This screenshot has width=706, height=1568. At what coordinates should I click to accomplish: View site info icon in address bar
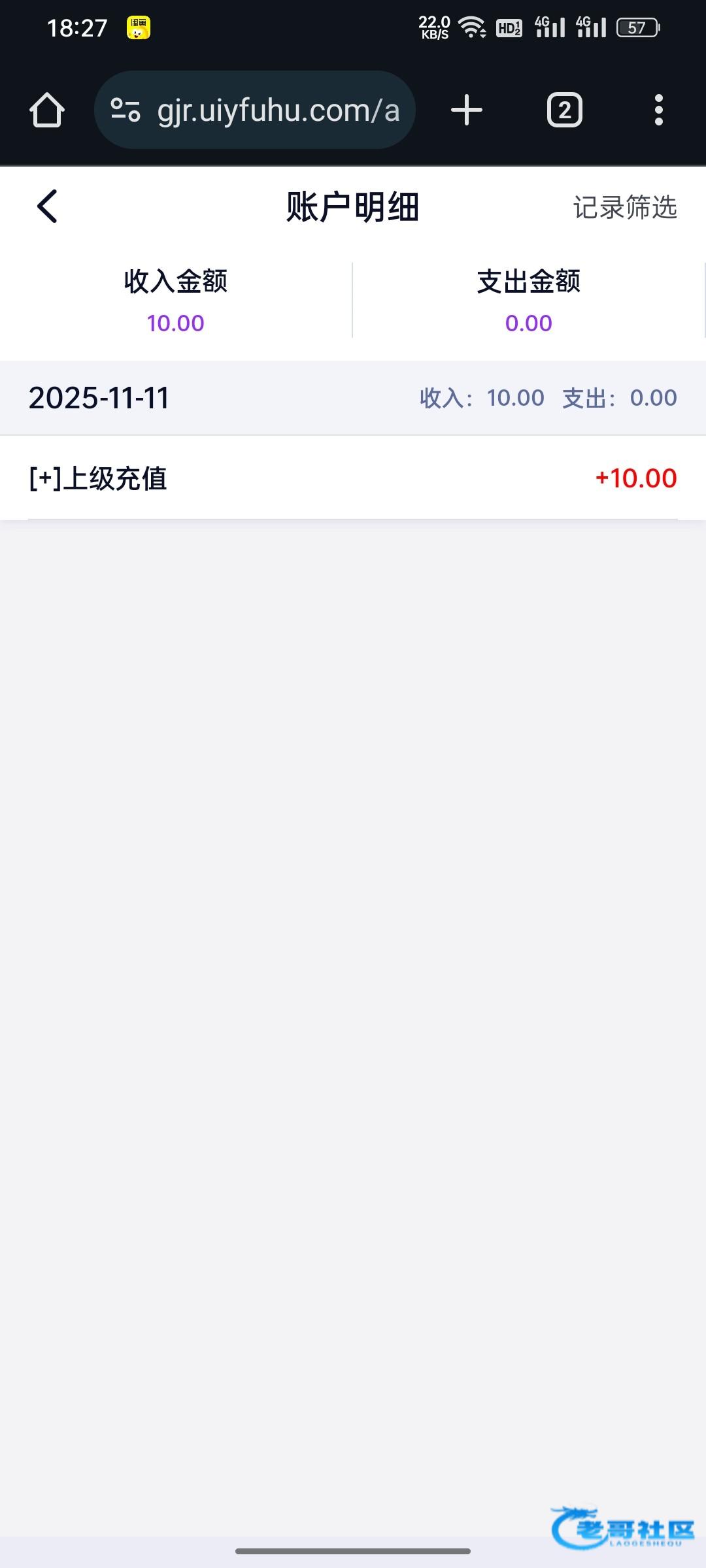click(x=125, y=110)
